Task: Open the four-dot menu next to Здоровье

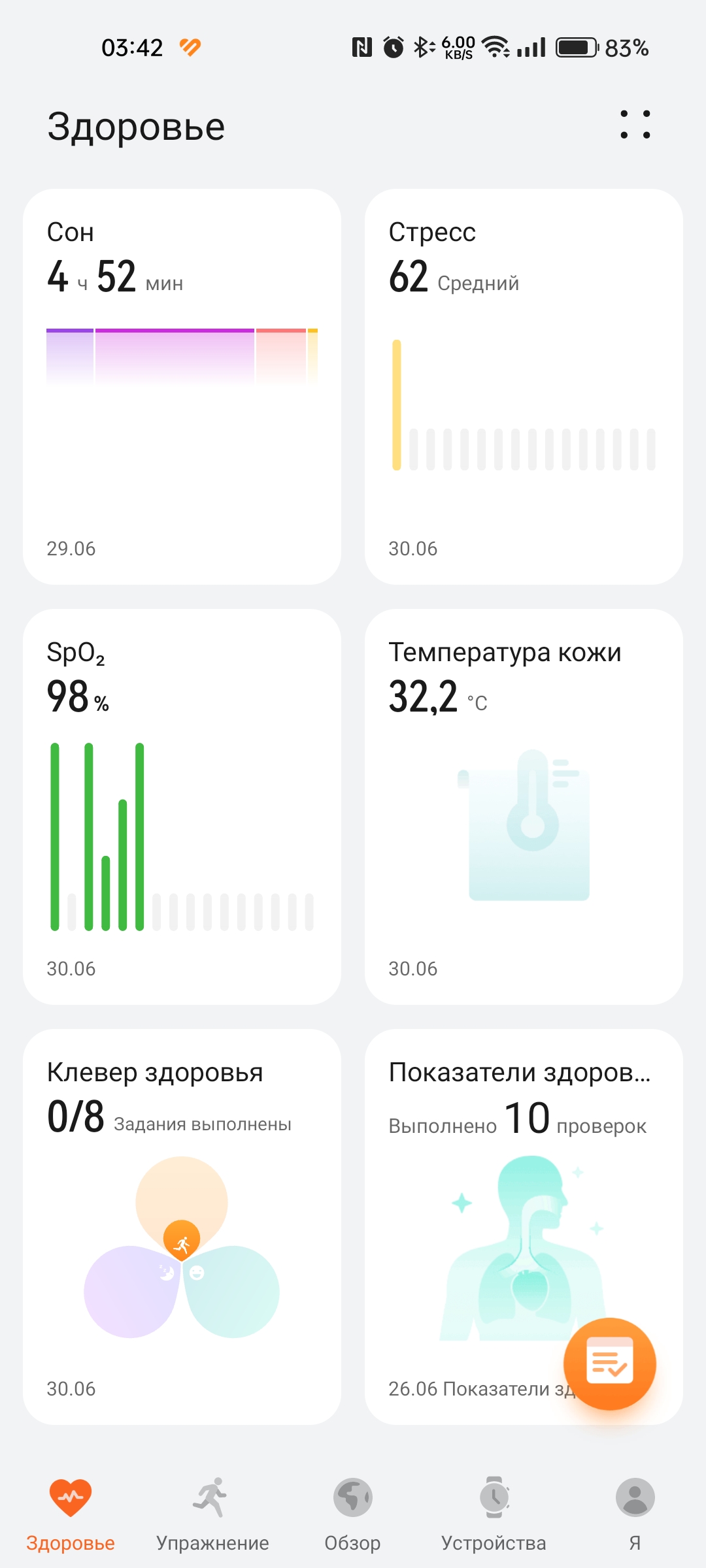Action: pyautogui.click(x=635, y=124)
